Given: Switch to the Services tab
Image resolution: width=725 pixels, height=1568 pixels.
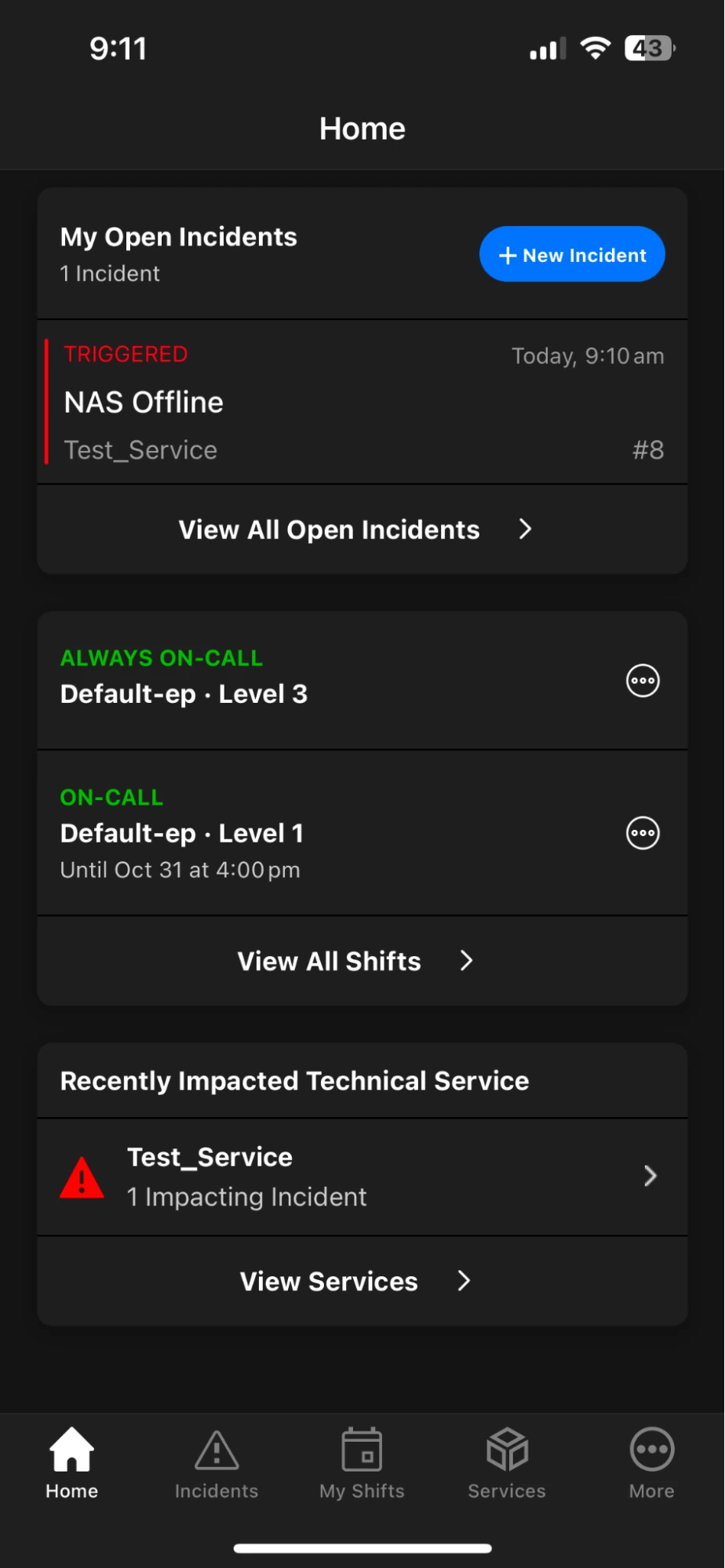Looking at the screenshot, I should coord(507,1463).
